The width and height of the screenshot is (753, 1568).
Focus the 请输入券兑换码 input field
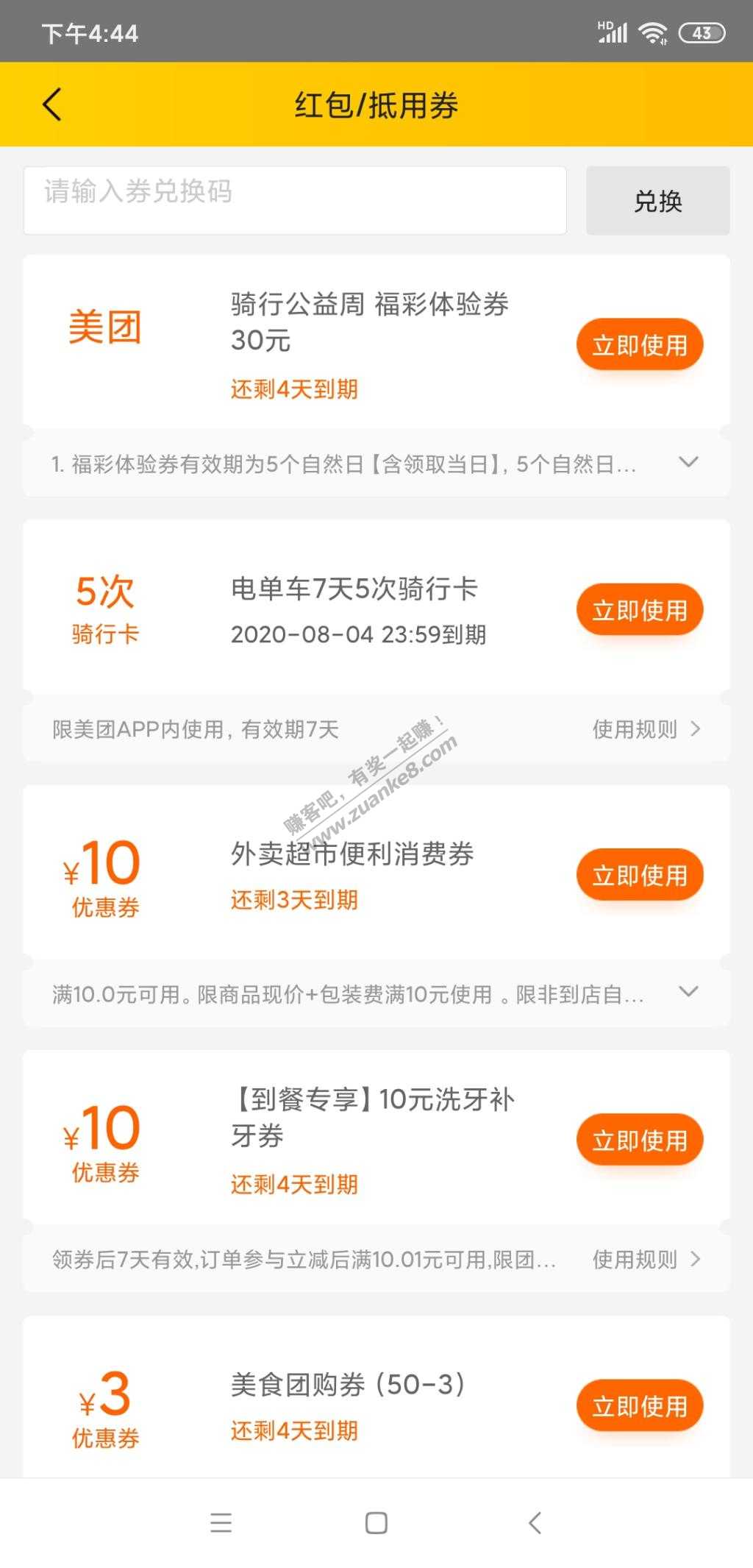pyautogui.click(x=294, y=200)
